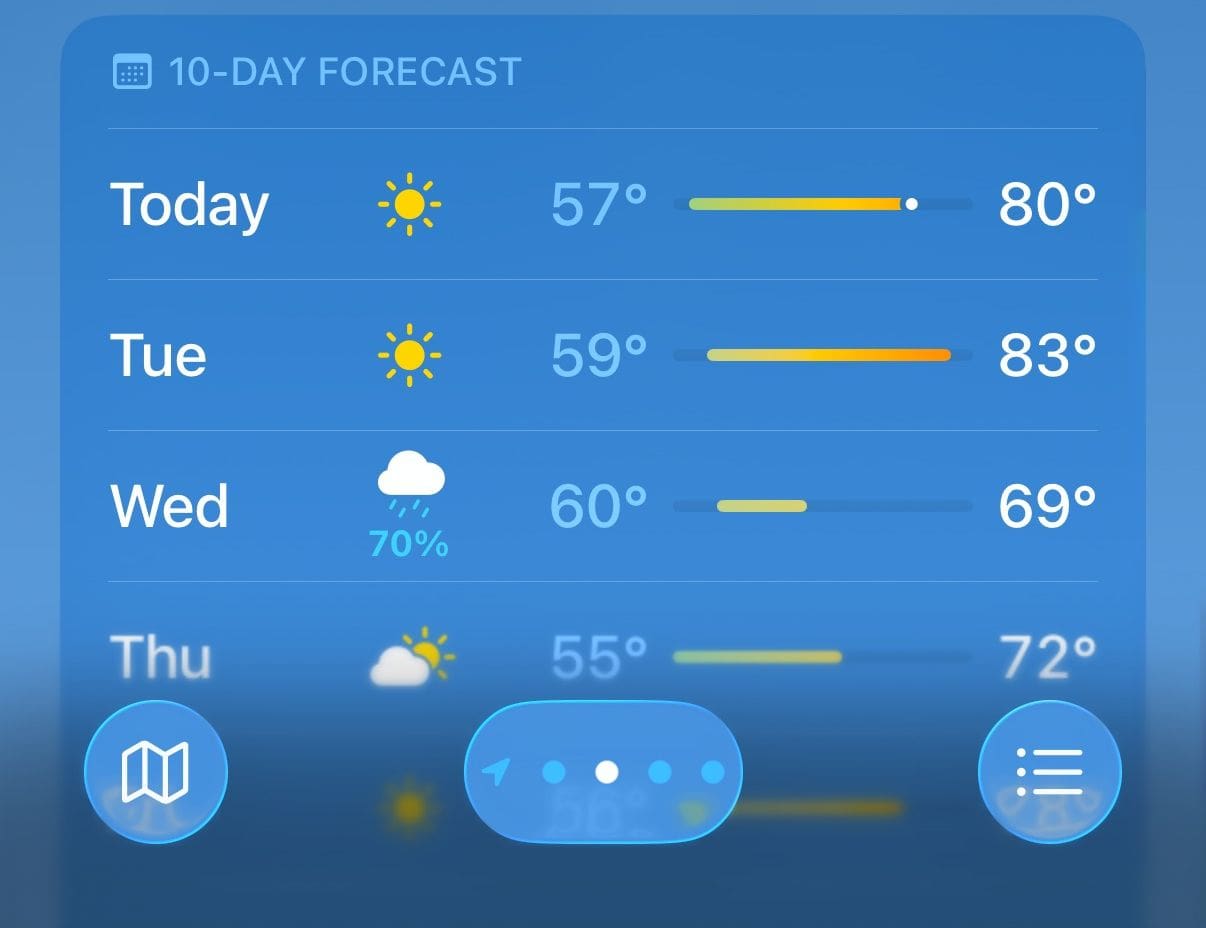View Tue forecast details
Screen dimensions: 1206x928
coord(602,355)
